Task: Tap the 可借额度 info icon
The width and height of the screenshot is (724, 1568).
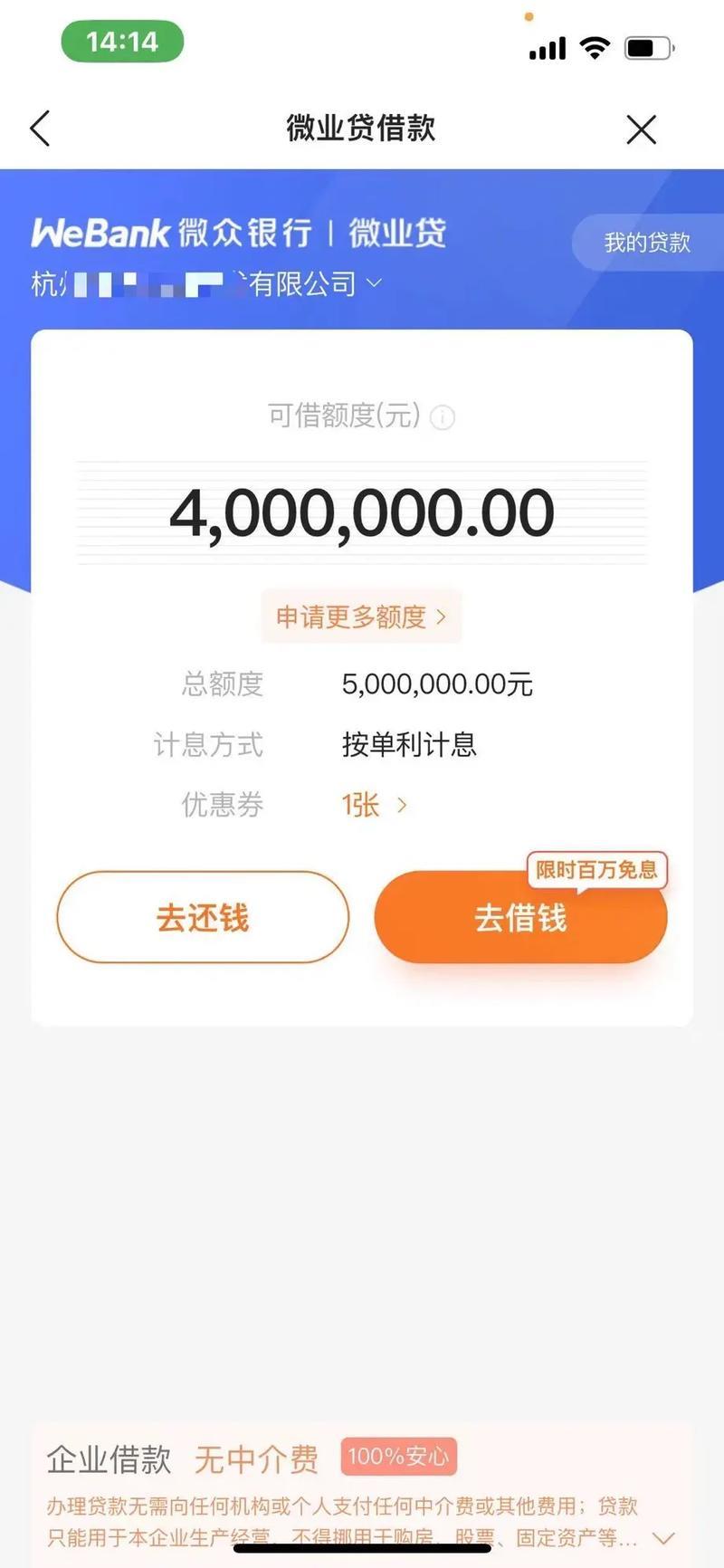Action: [x=441, y=417]
